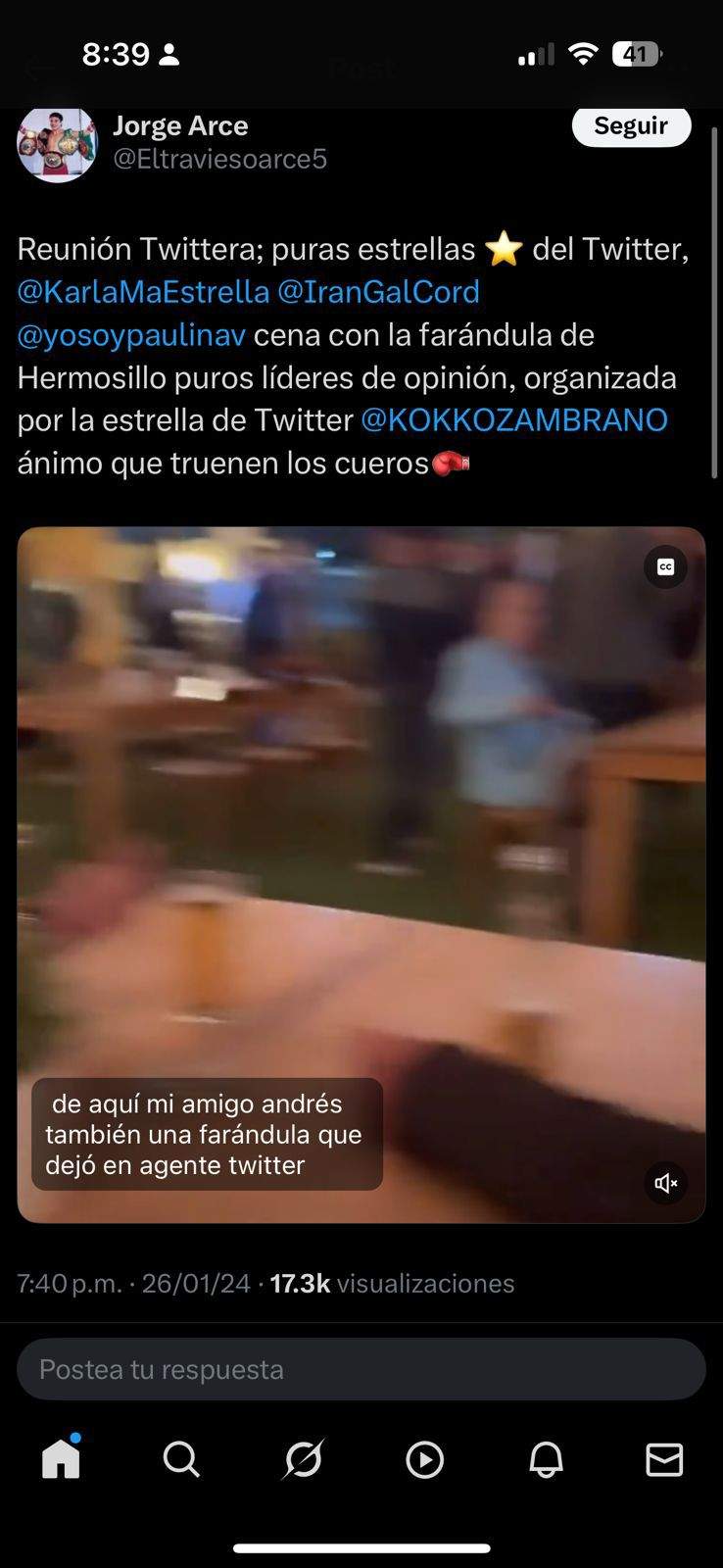This screenshot has width=723, height=1568.
Task: Unmute the video sound
Action: pyautogui.click(x=665, y=1183)
